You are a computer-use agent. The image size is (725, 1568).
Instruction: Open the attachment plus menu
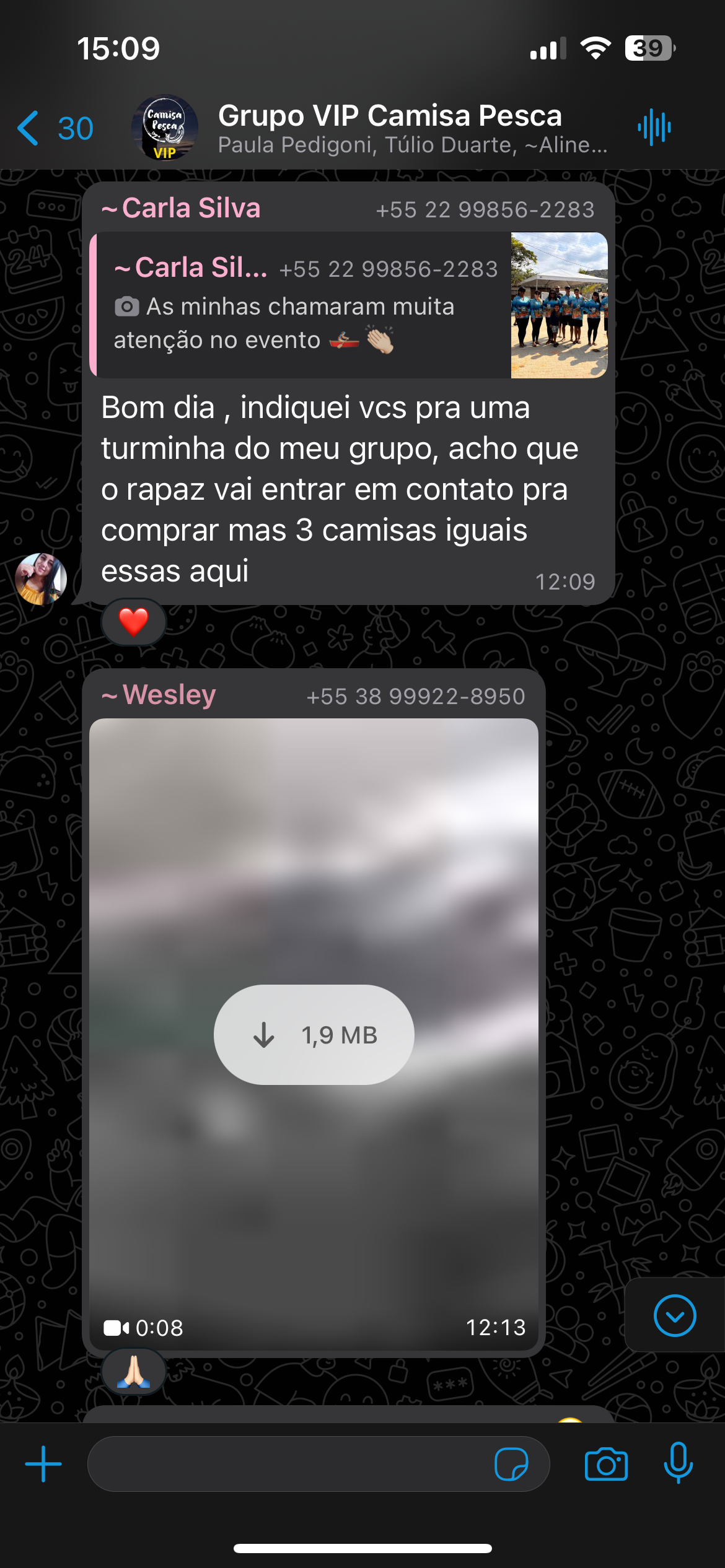tap(43, 1464)
